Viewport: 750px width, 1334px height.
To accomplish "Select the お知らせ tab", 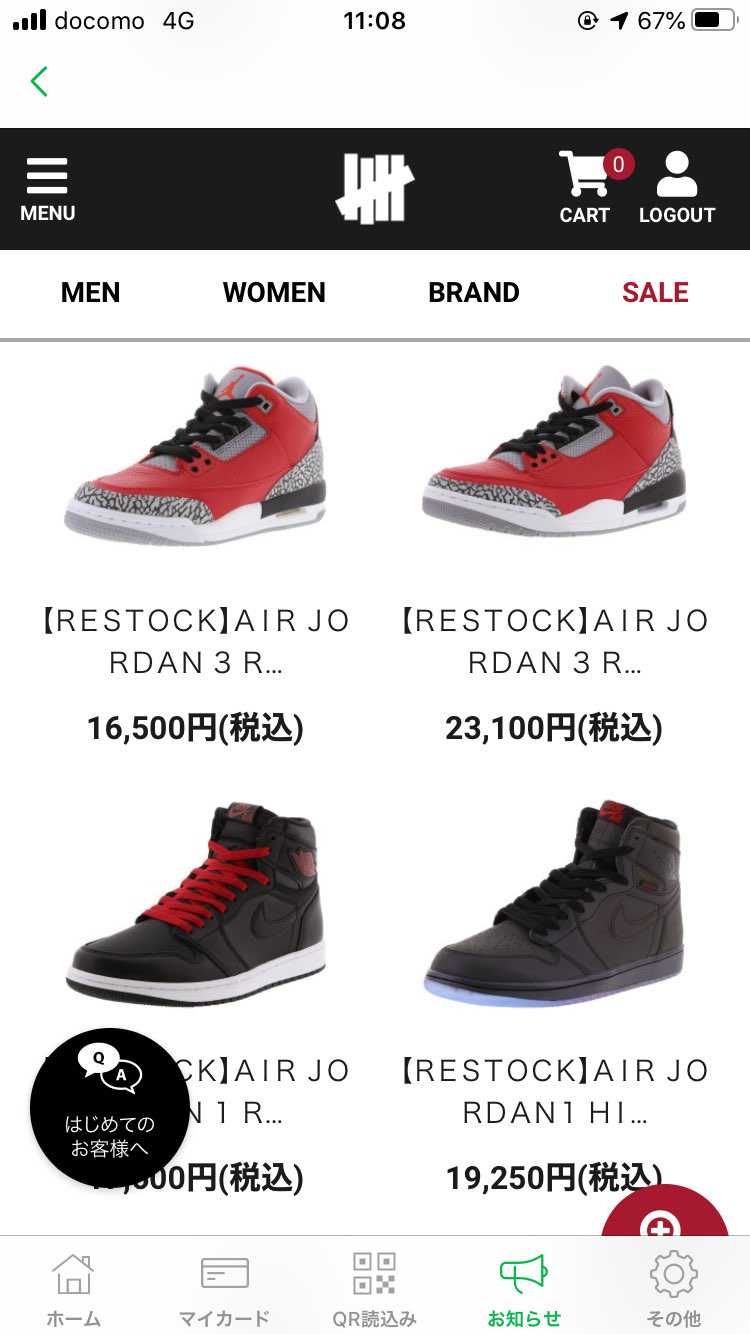I will click(524, 1288).
